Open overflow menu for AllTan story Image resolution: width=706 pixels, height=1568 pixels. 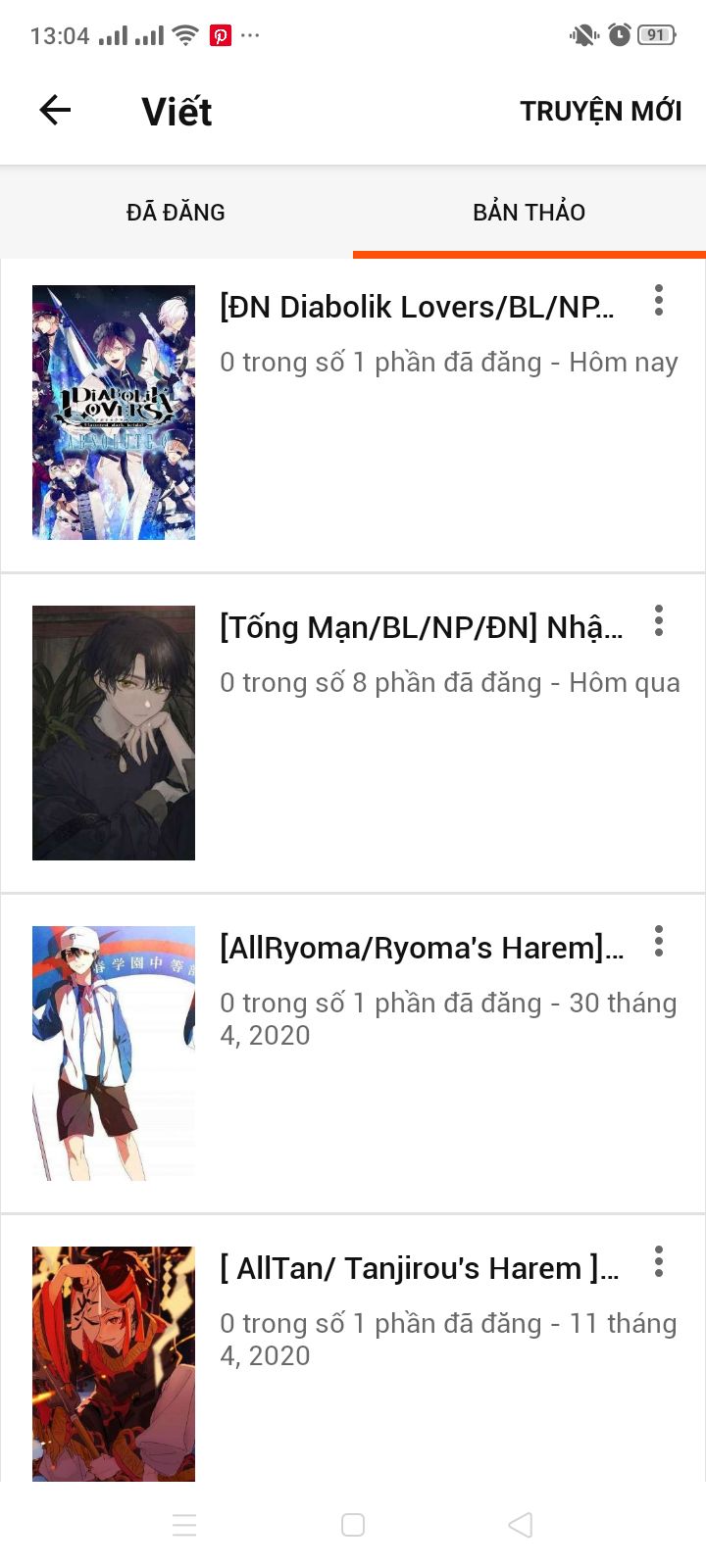pyautogui.click(x=659, y=1262)
